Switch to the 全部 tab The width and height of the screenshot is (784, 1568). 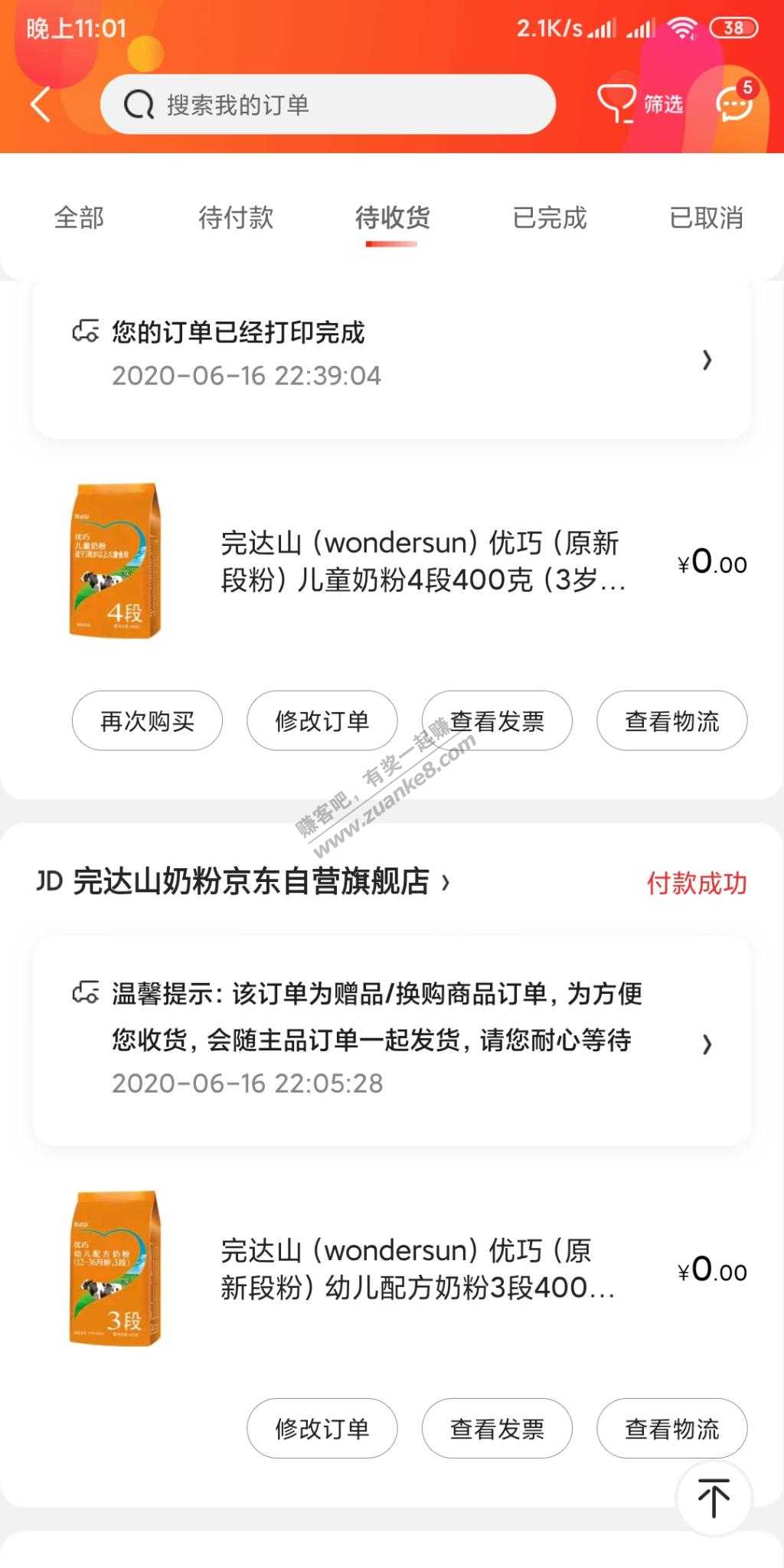[x=79, y=218]
